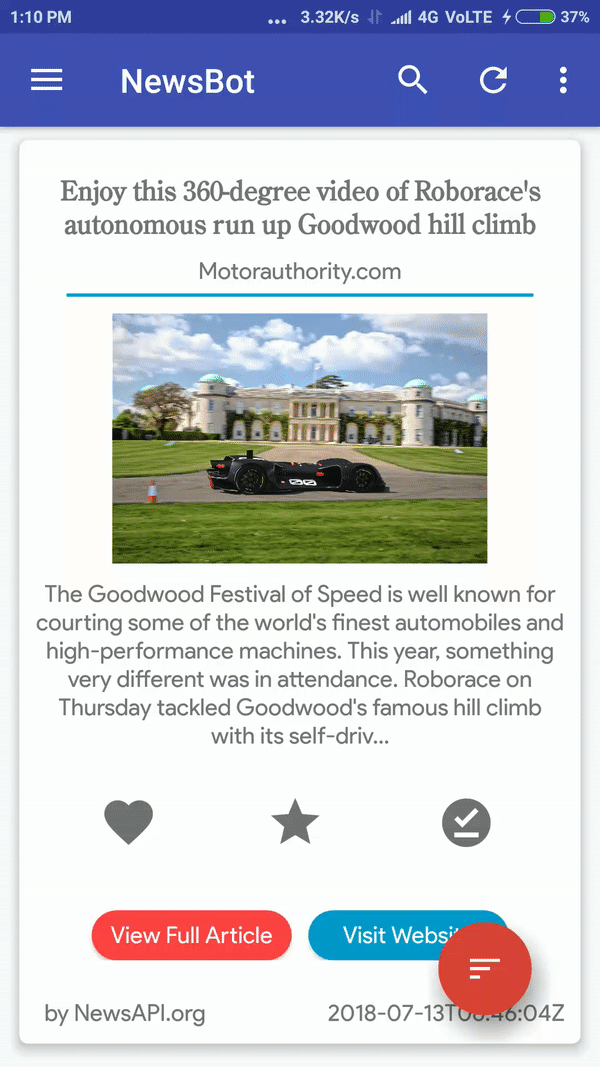
Task: Like the Roborace article with the heart
Action: (x=129, y=823)
